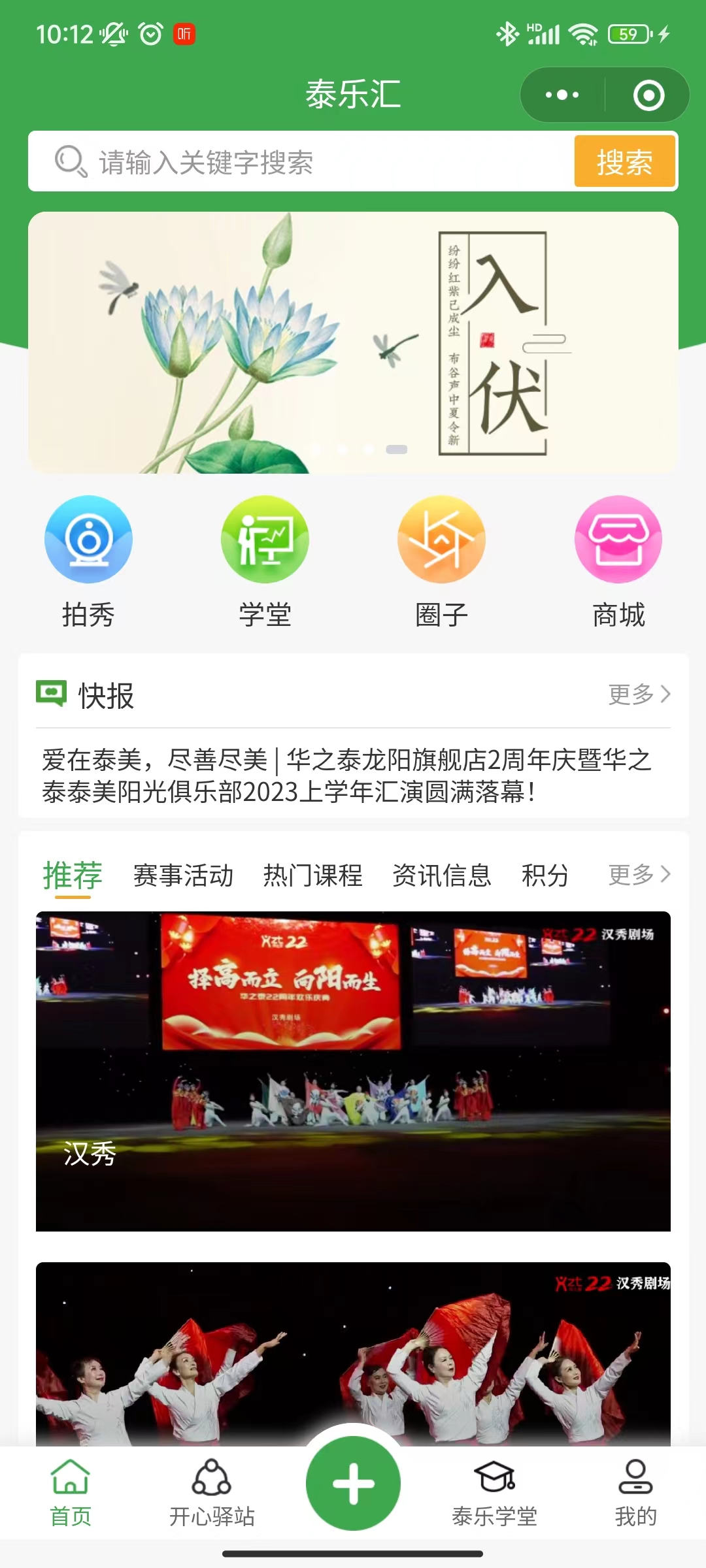Tap the green plus publish button
706x1568 pixels.
click(353, 1483)
